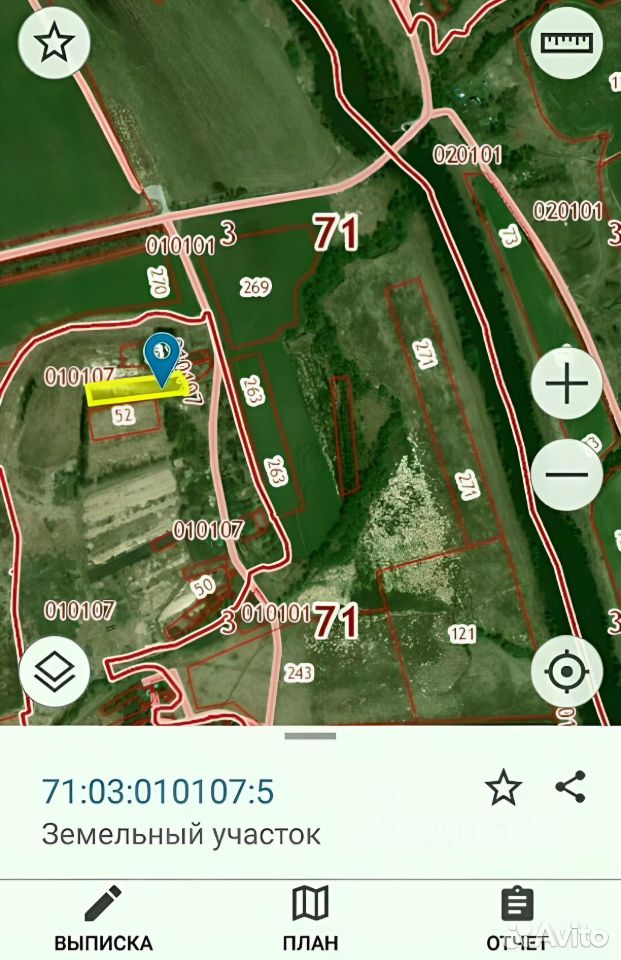Center map on my current location

[566, 672]
